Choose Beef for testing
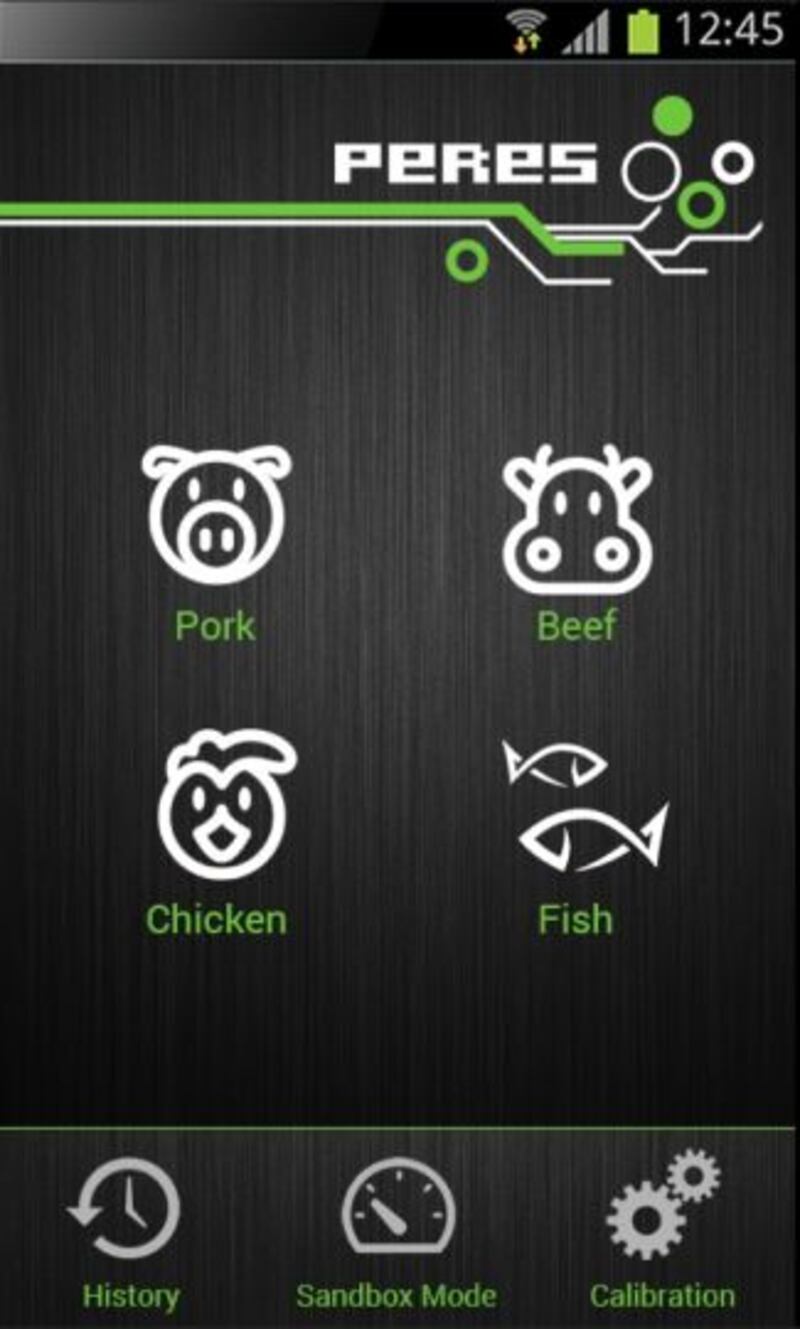 [577, 544]
